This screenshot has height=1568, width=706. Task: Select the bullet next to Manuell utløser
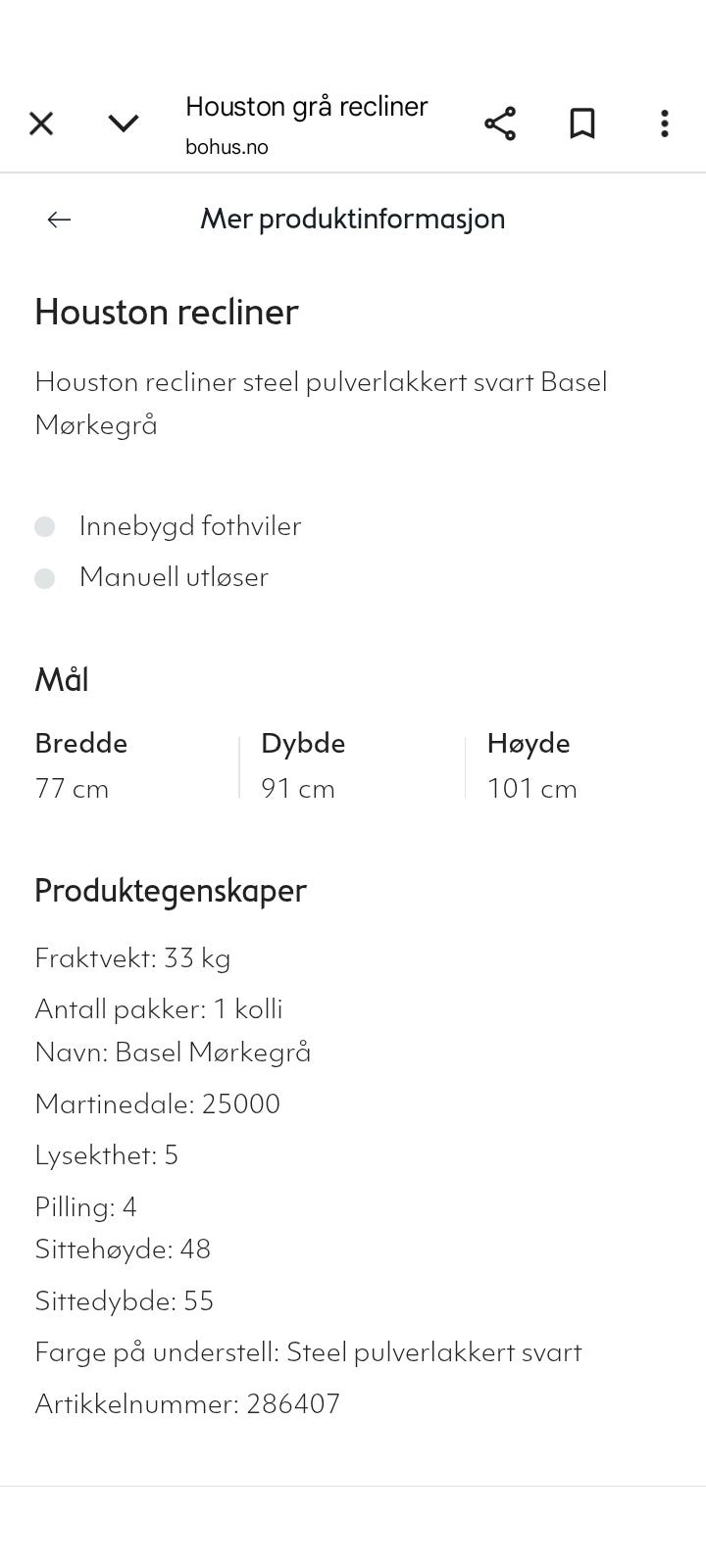[45, 578]
